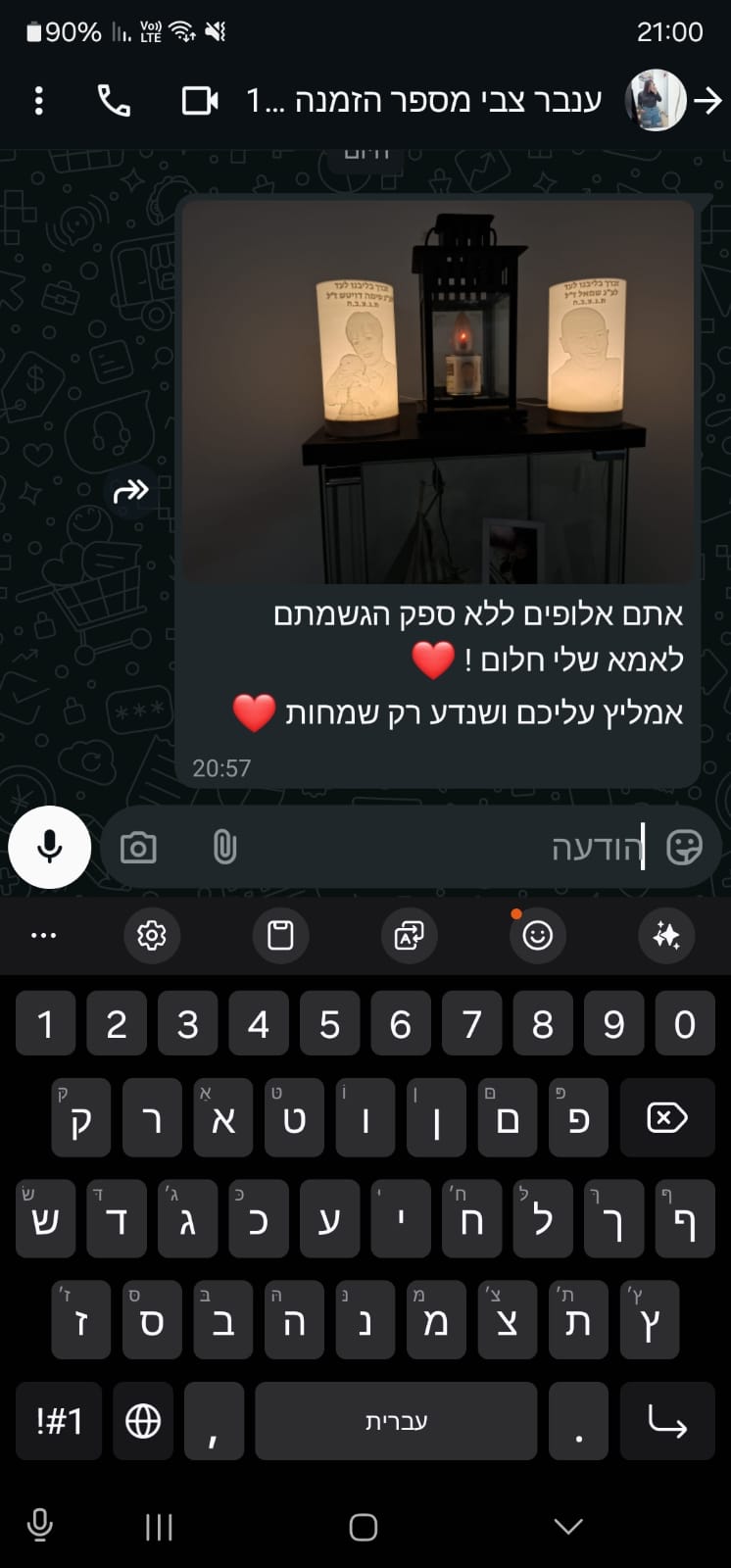Screen dimensions: 731x1568
Task: Switch keyboard language with the globe key
Action: (143, 1421)
